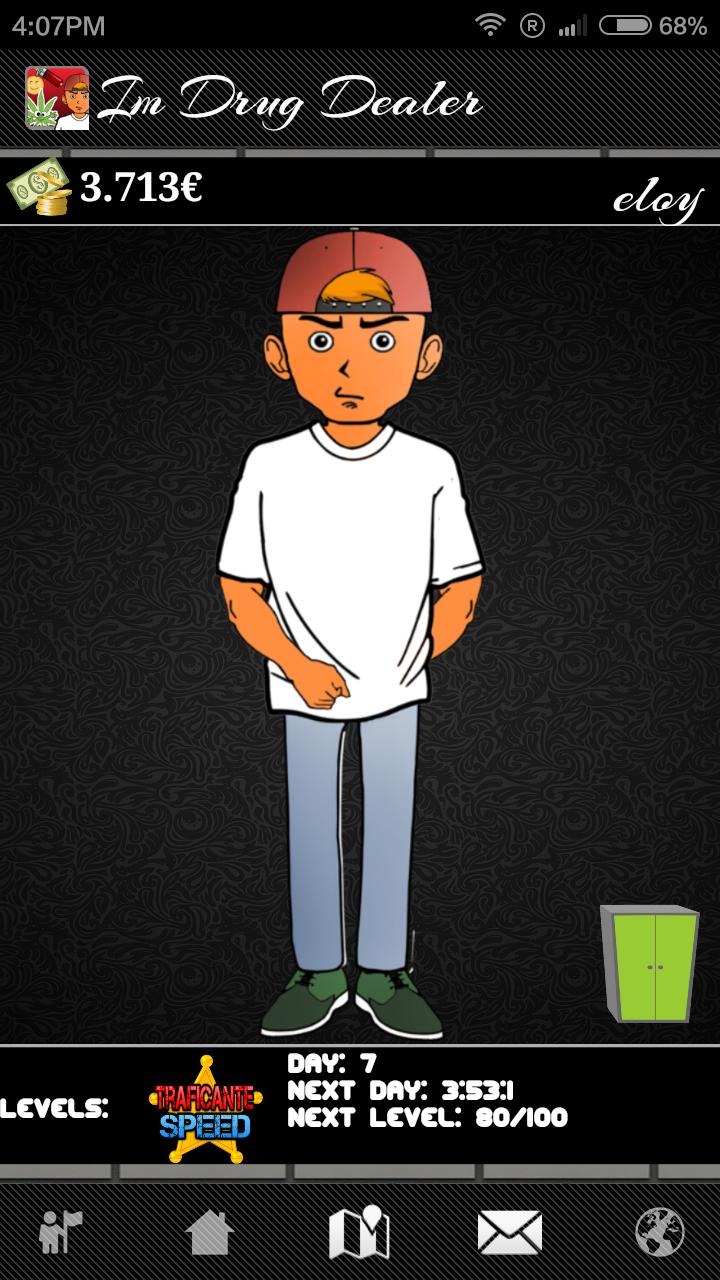
Task: Open the city map tab
Action: [360, 1232]
